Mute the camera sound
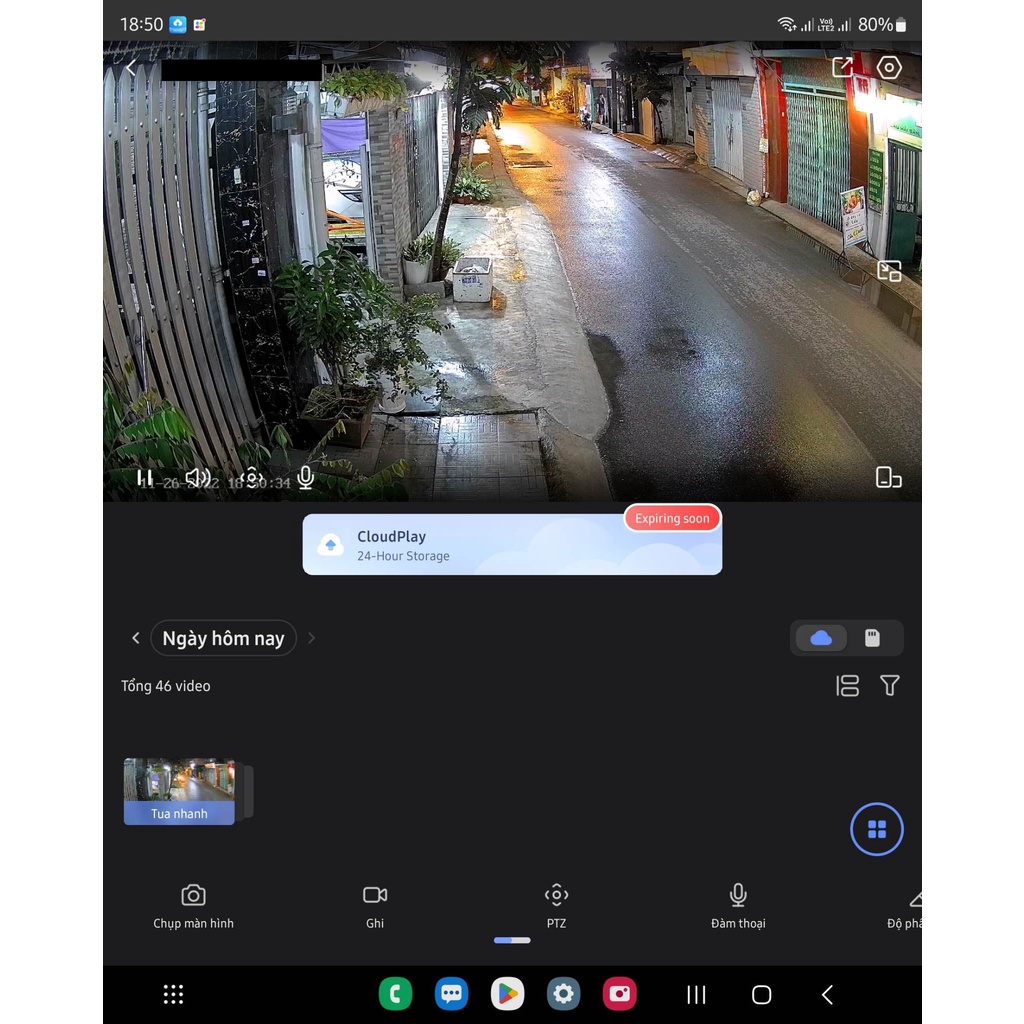Screen dimensions: 1024x1024 point(197,478)
